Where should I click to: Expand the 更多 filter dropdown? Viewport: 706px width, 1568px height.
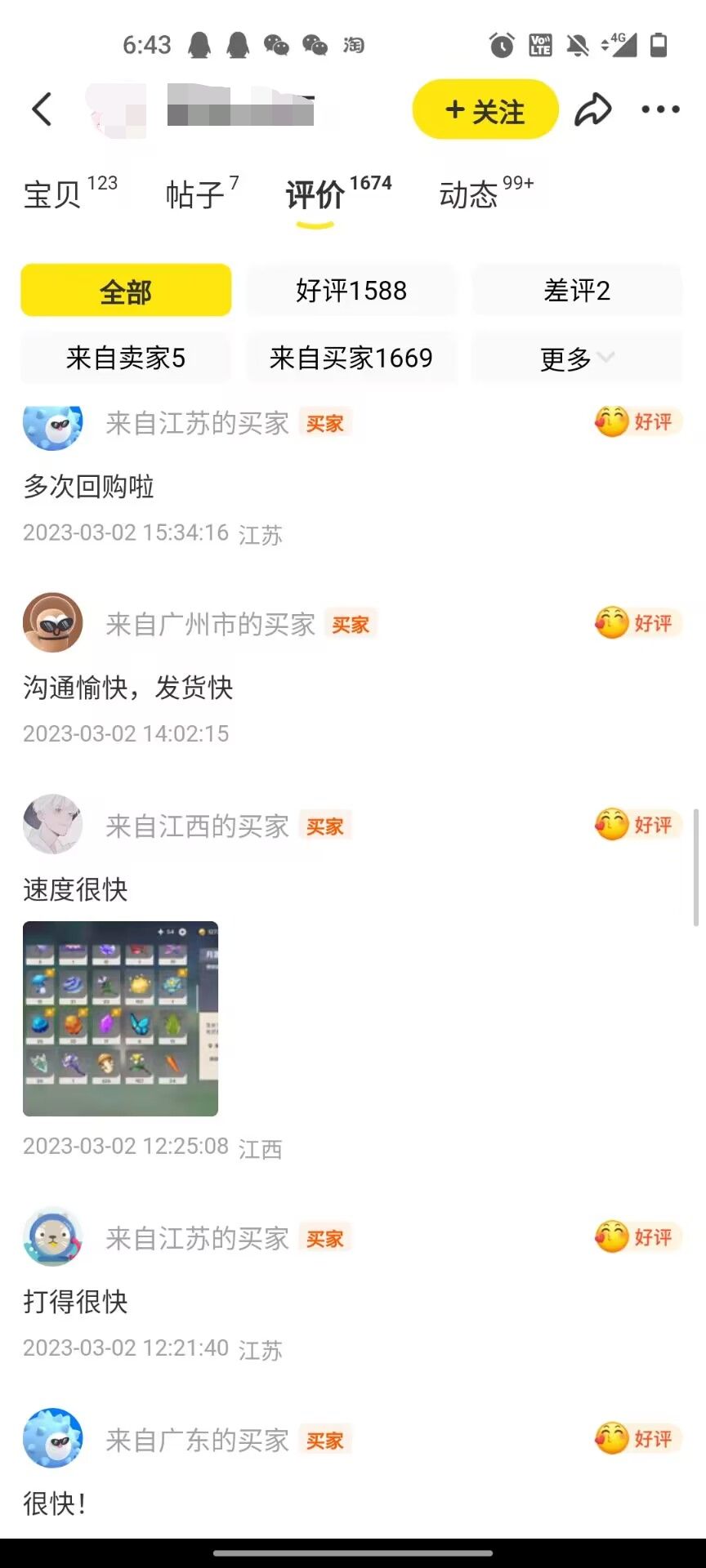(577, 358)
